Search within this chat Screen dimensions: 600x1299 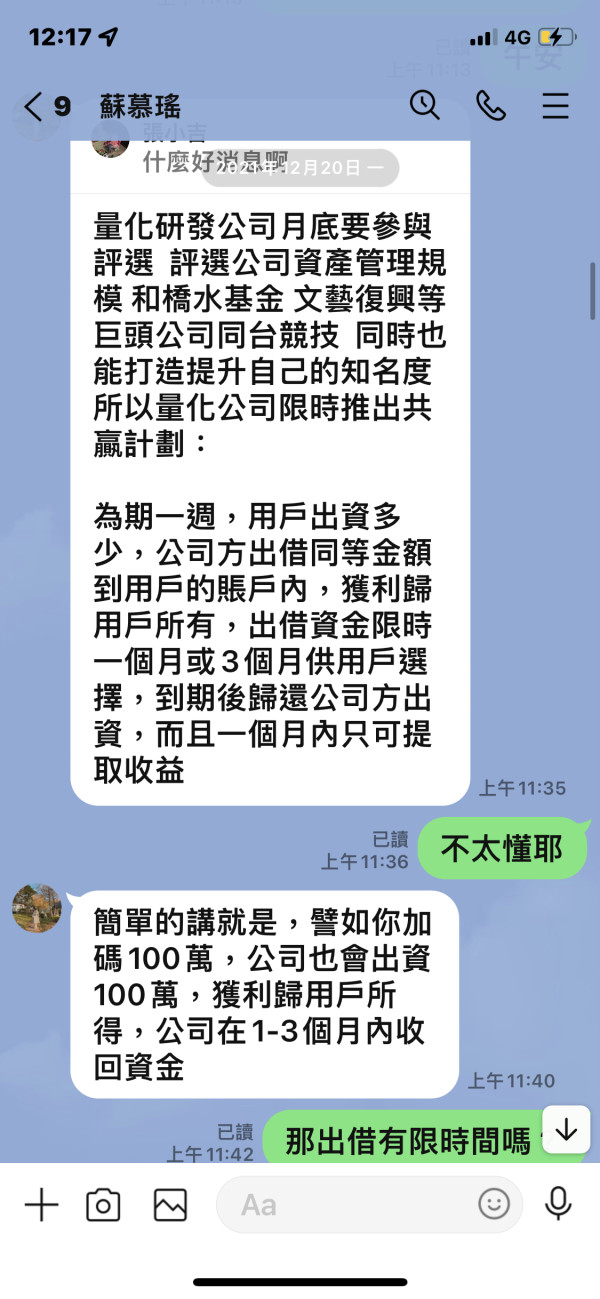[425, 105]
